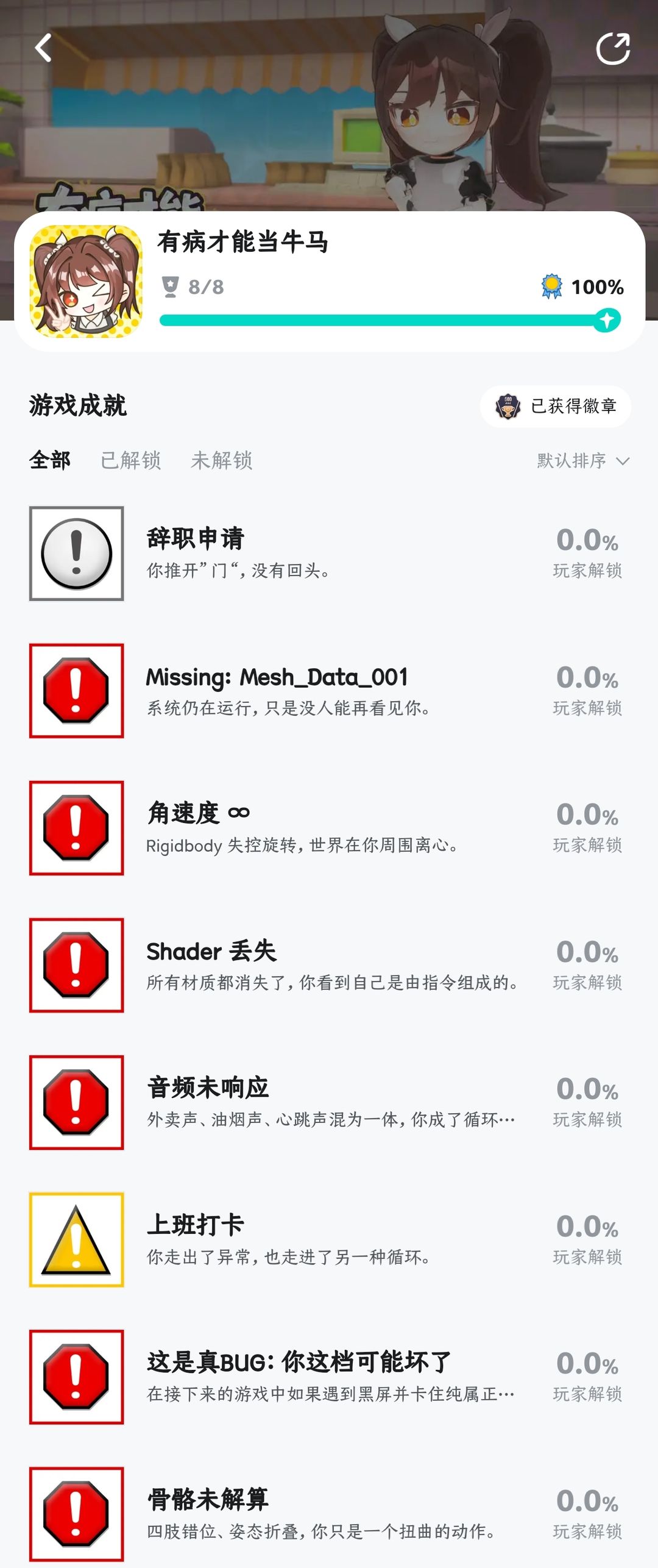Tap the red icon for Missing: Mesh_Data_001
Viewport: 658px width, 1568px height.
coord(76,692)
